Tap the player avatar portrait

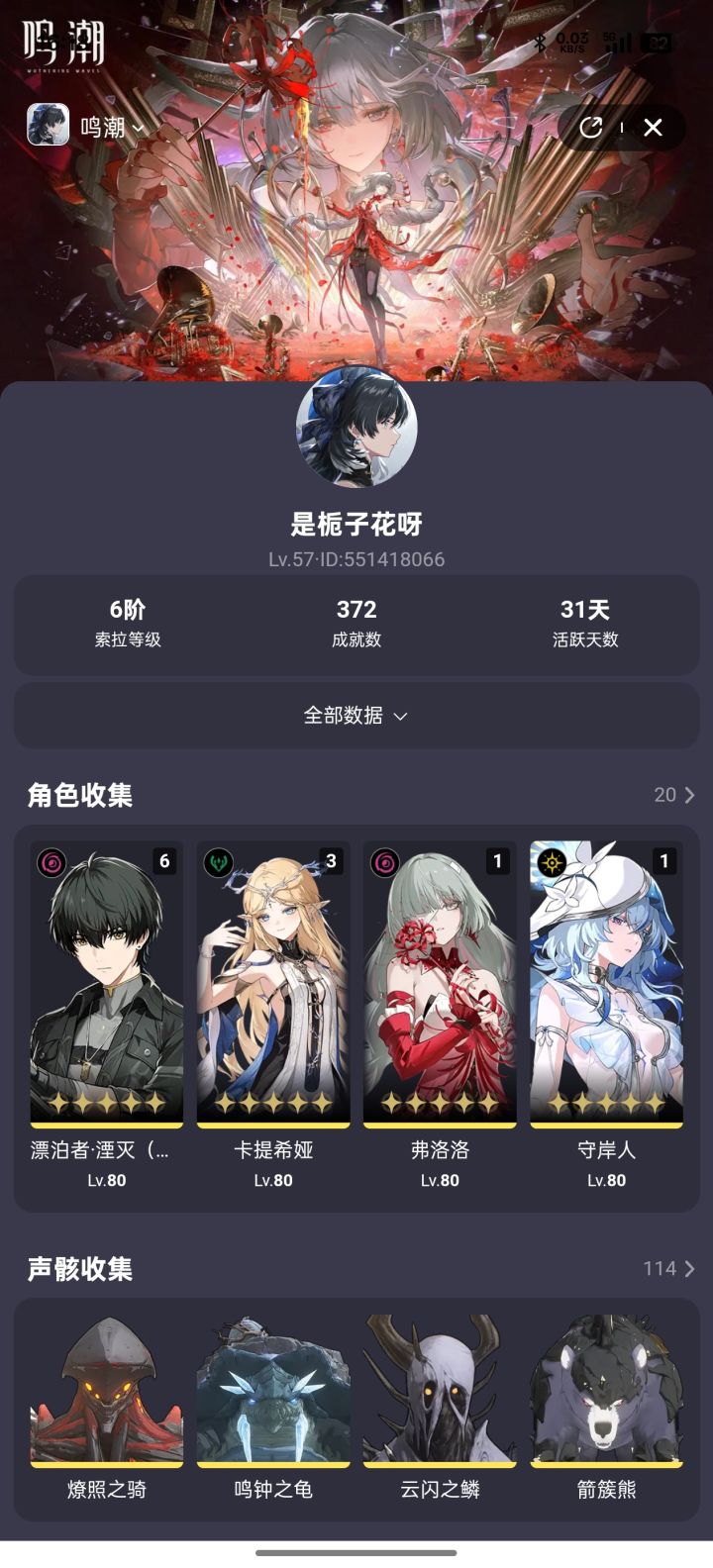(x=356, y=428)
